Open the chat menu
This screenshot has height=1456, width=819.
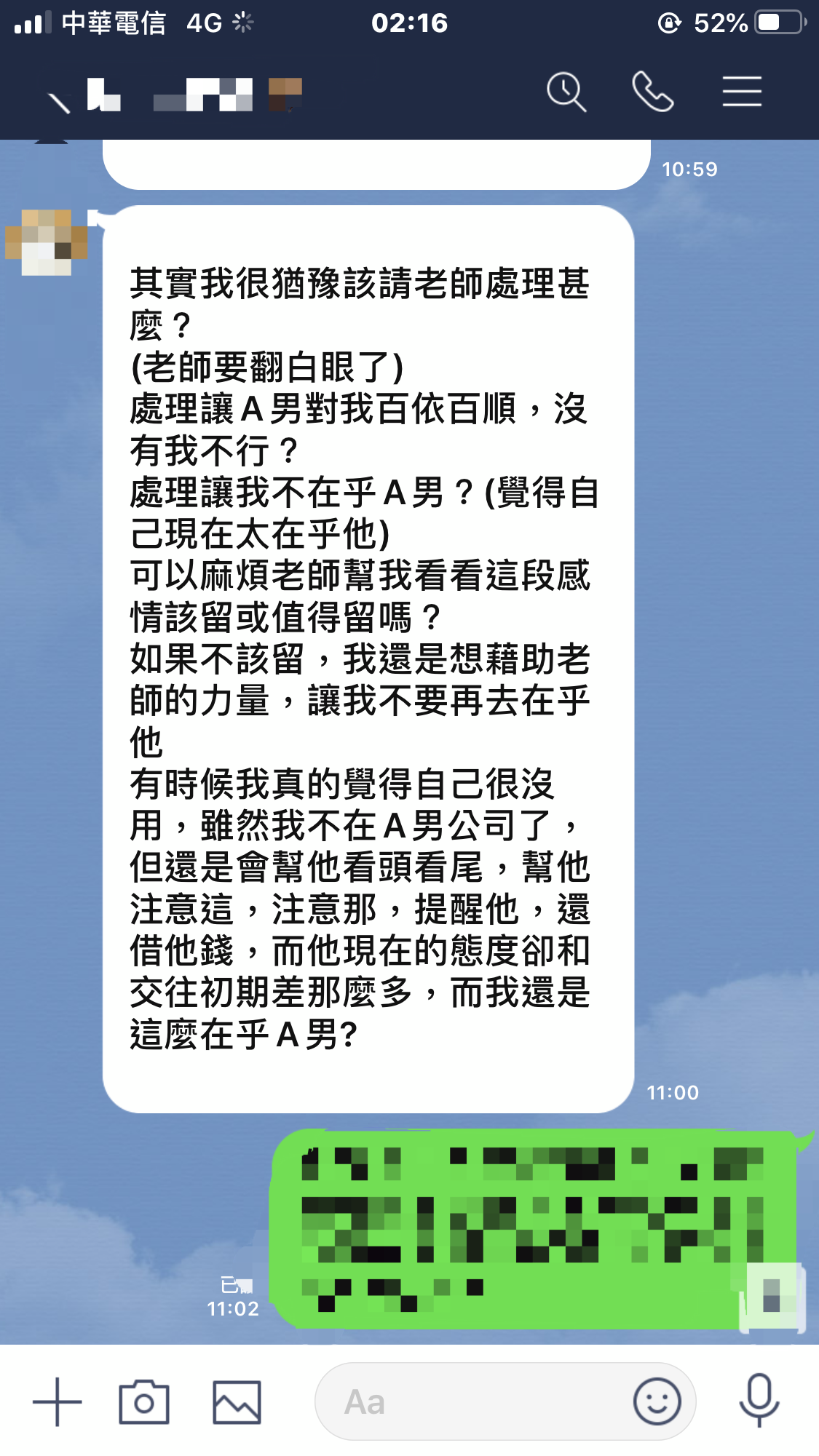(x=742, y=92)
